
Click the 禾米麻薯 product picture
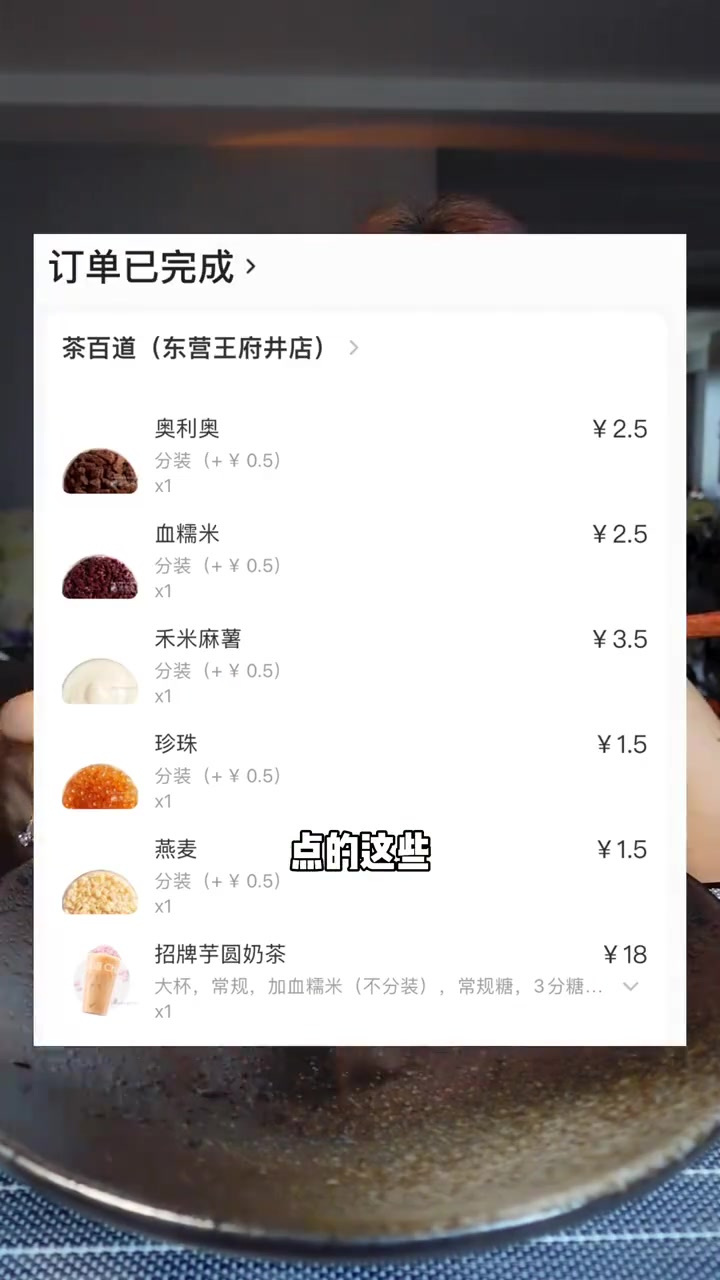[x=99, y=677]
